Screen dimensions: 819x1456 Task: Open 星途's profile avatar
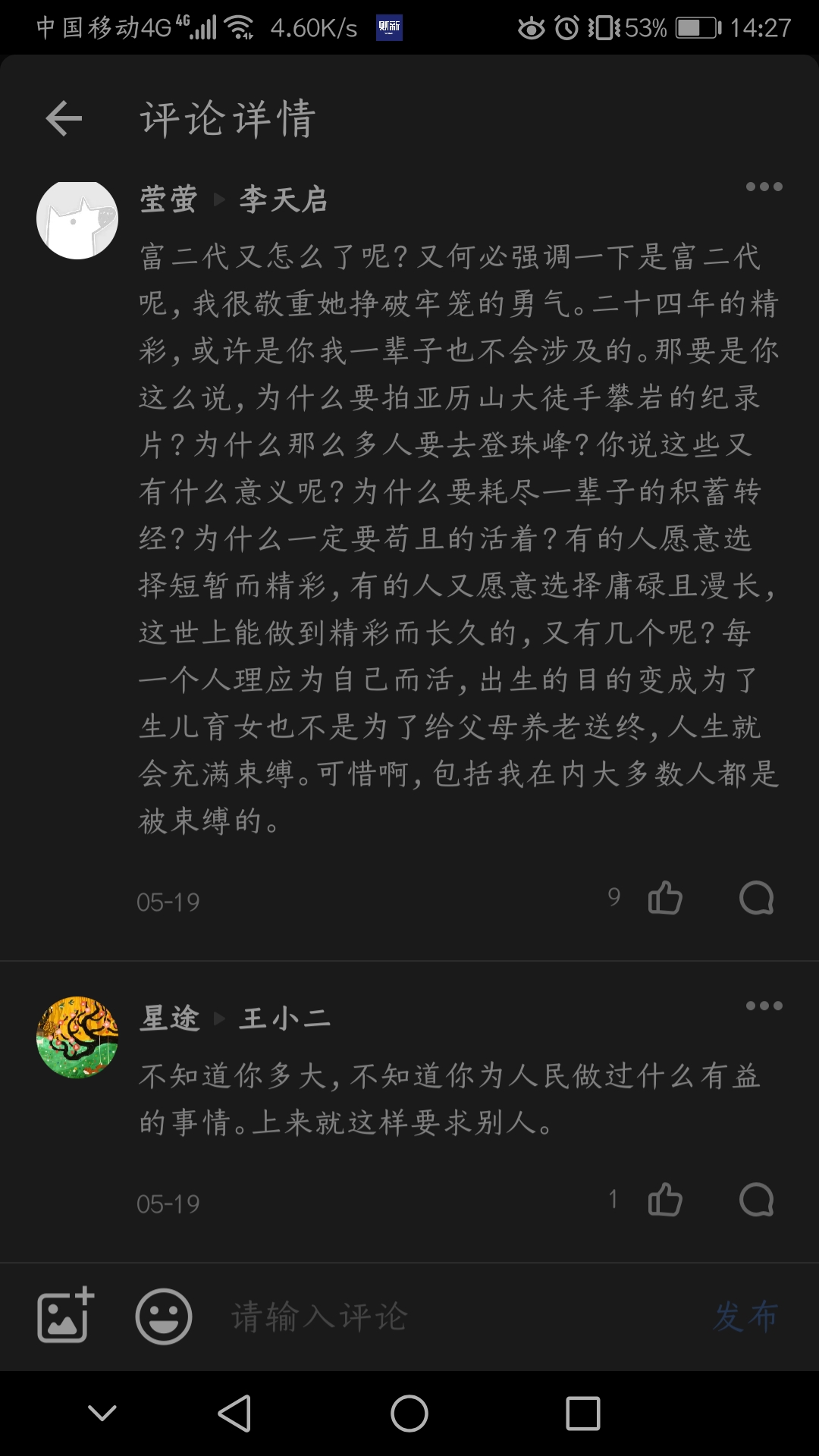click(x=77, y=1037)
